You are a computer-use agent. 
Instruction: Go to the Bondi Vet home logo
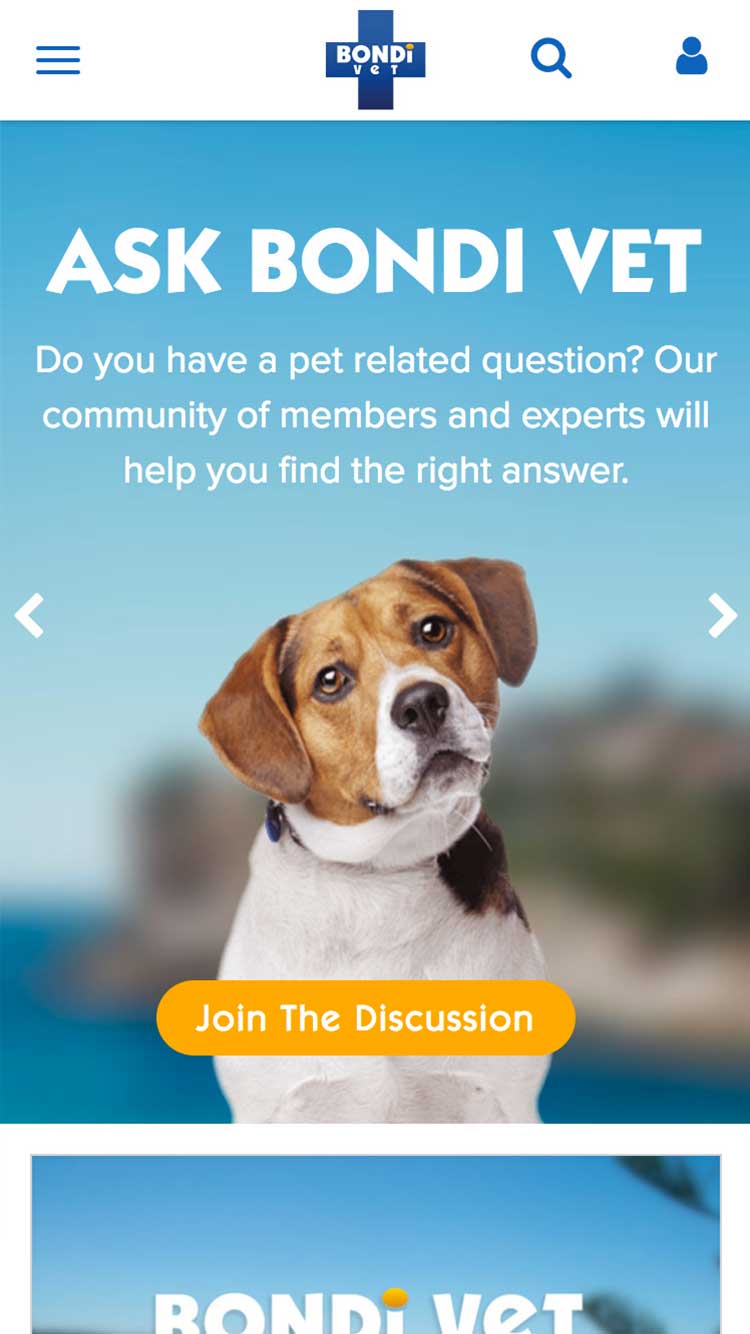click(375, 59)
